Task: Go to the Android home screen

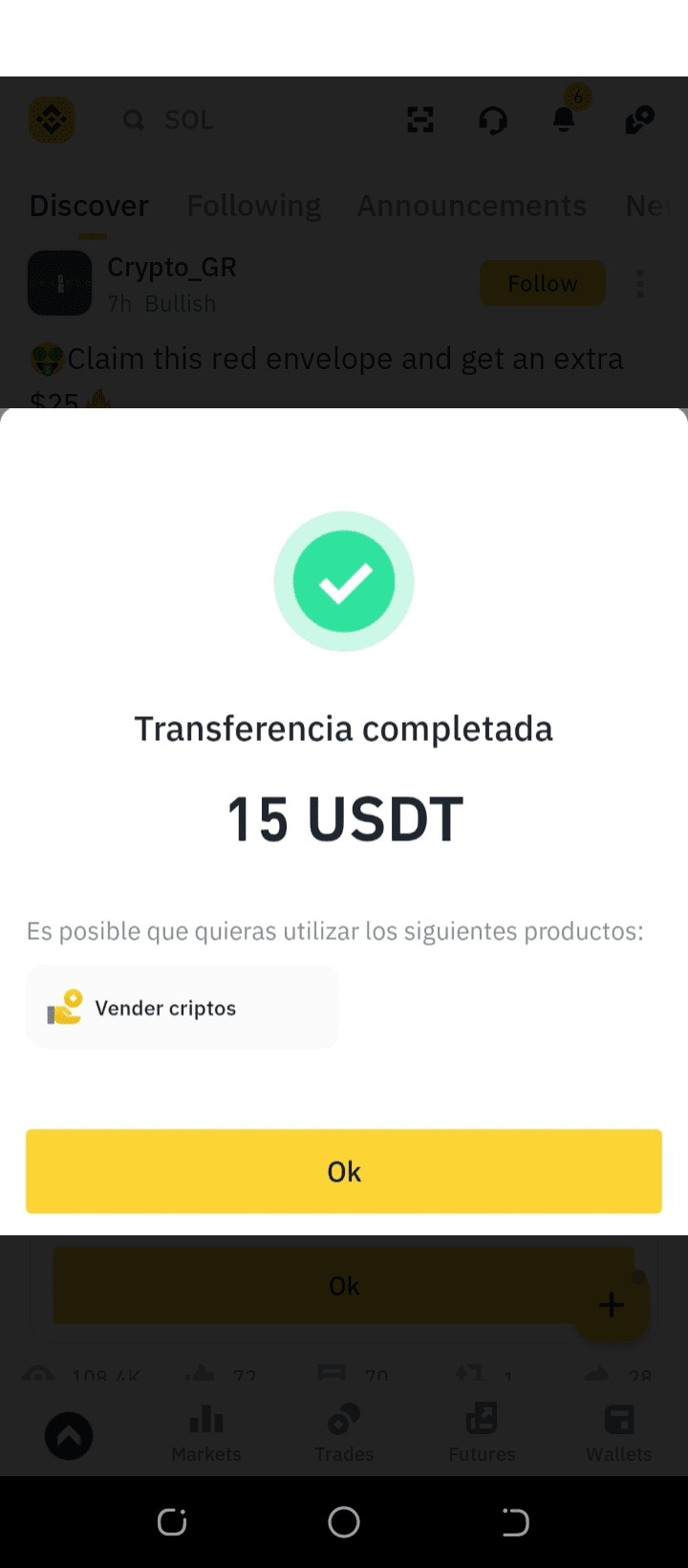Action: [343, 1522]
